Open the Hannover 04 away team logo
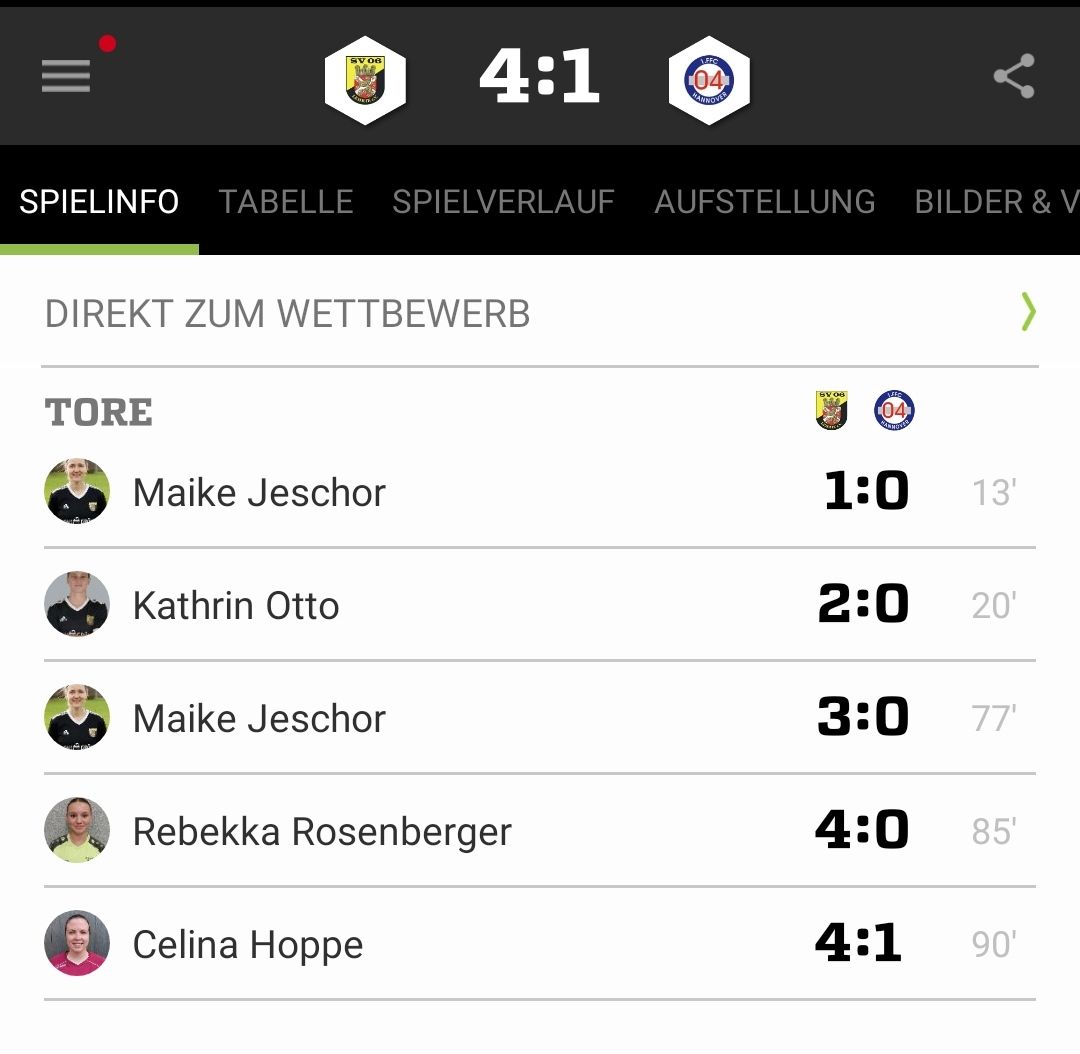This screenshot has width=1080, height=1054. coord(709,80)
